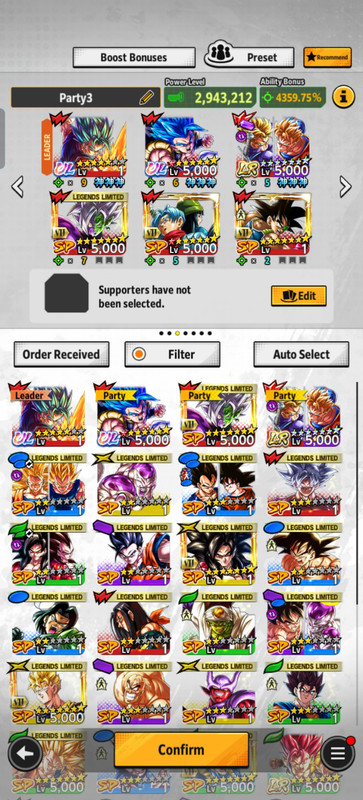Go to the previous party with left arrow

[17, 187]
